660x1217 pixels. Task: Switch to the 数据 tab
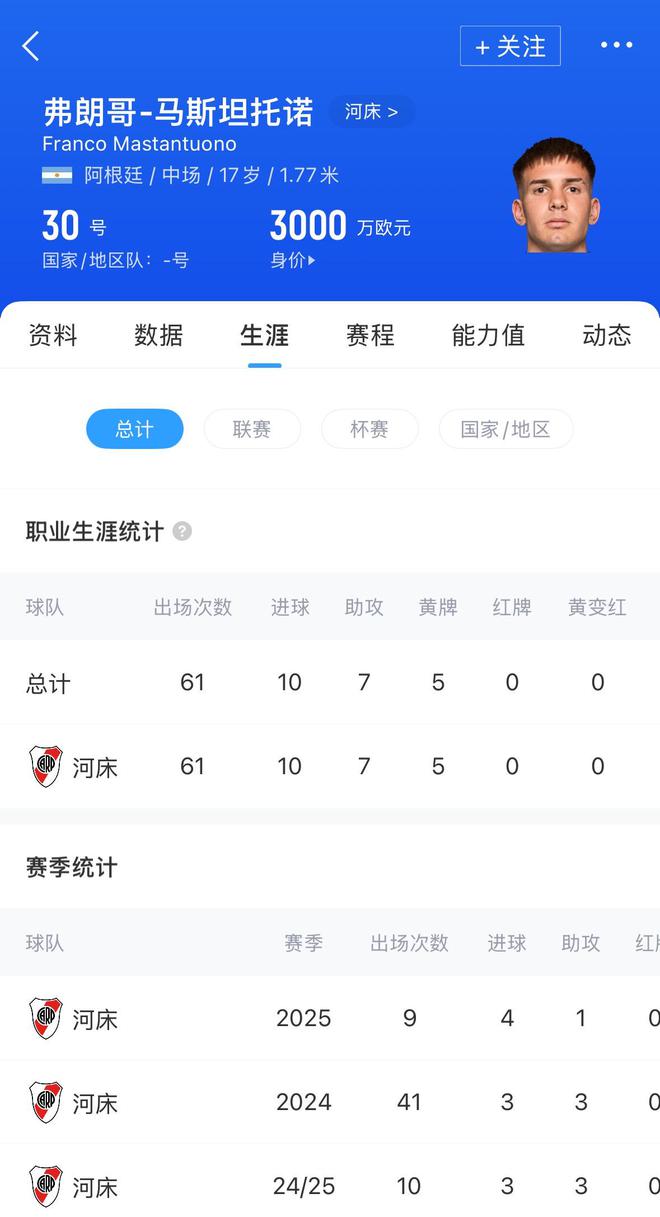click(x=159, y=335)
